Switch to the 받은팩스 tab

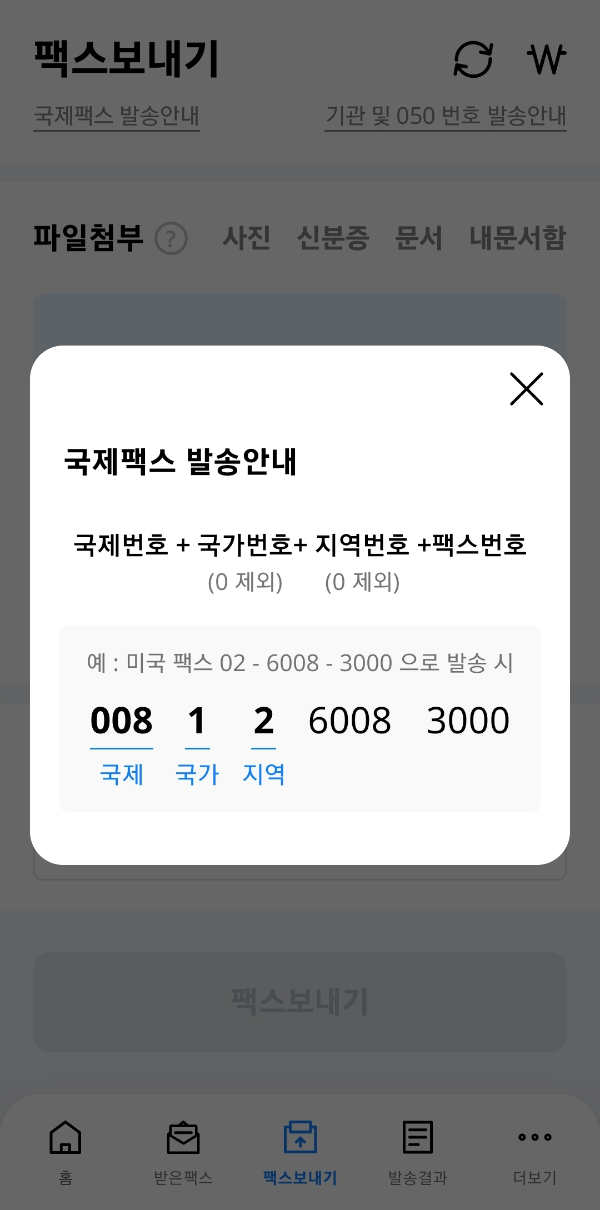(183, 1152)
